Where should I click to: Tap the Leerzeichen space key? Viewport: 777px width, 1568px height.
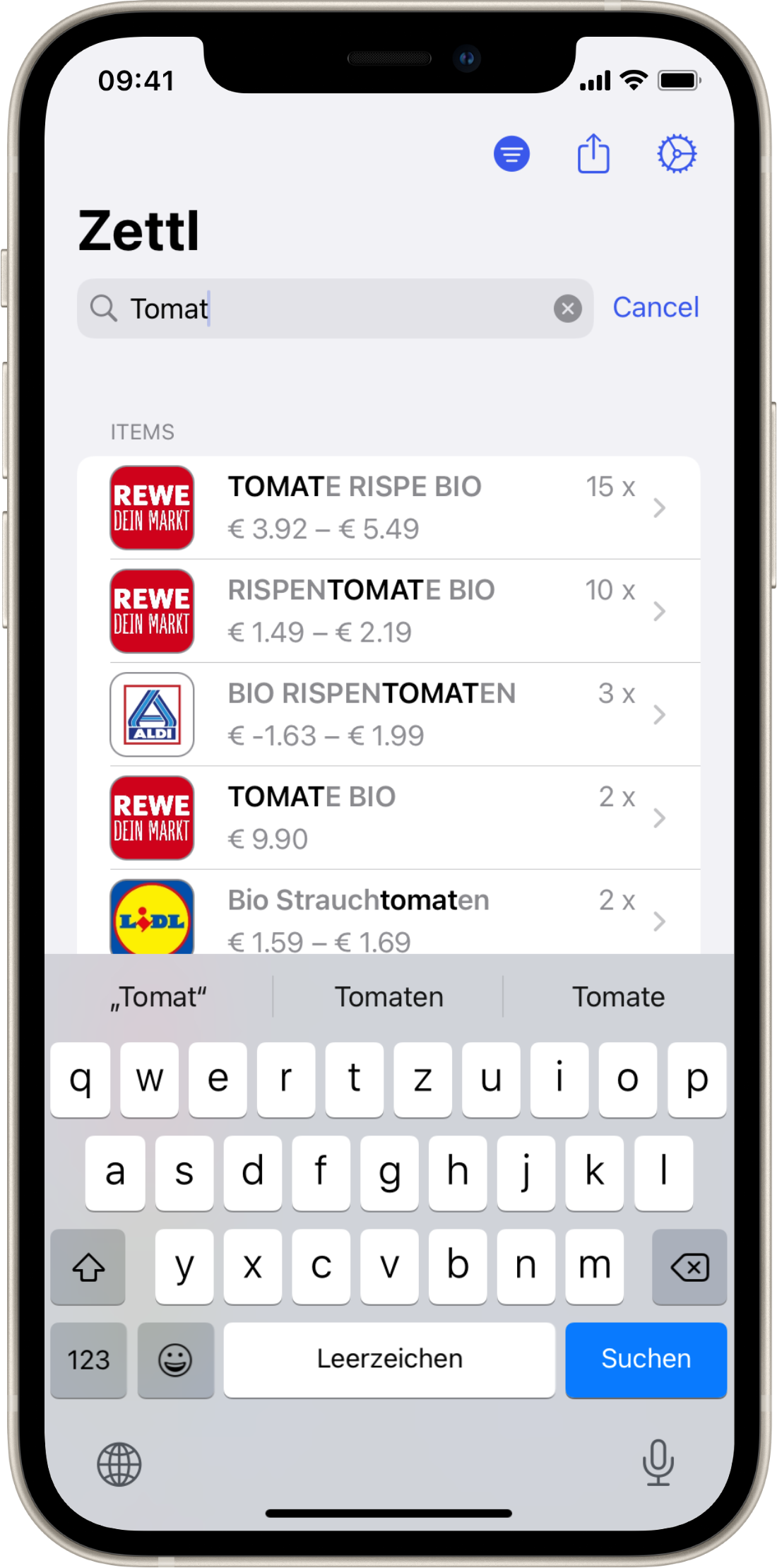click(389, 1359)
